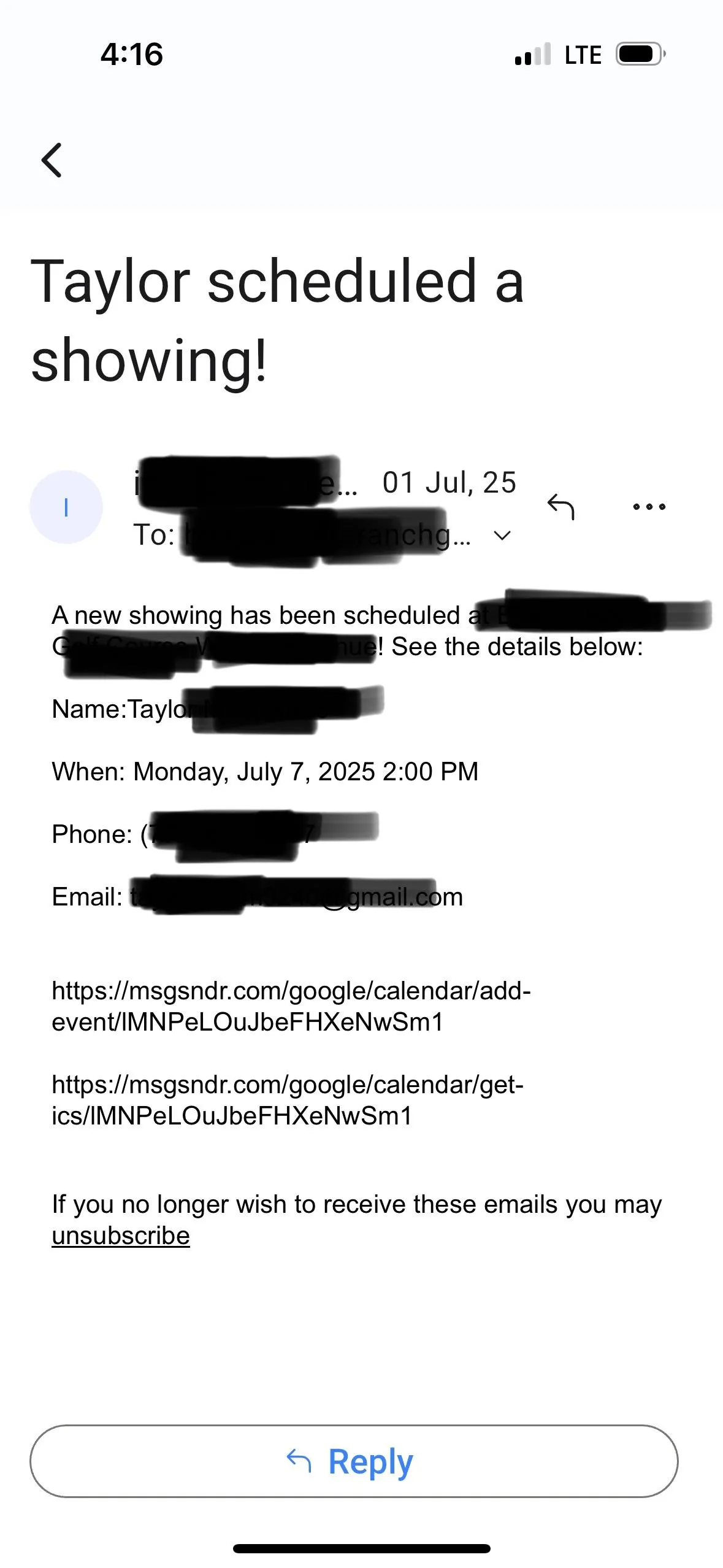Viewport: 723px width, 1568px height.
Task: Expand the recipient details chevron
Action: click(502, 536)
